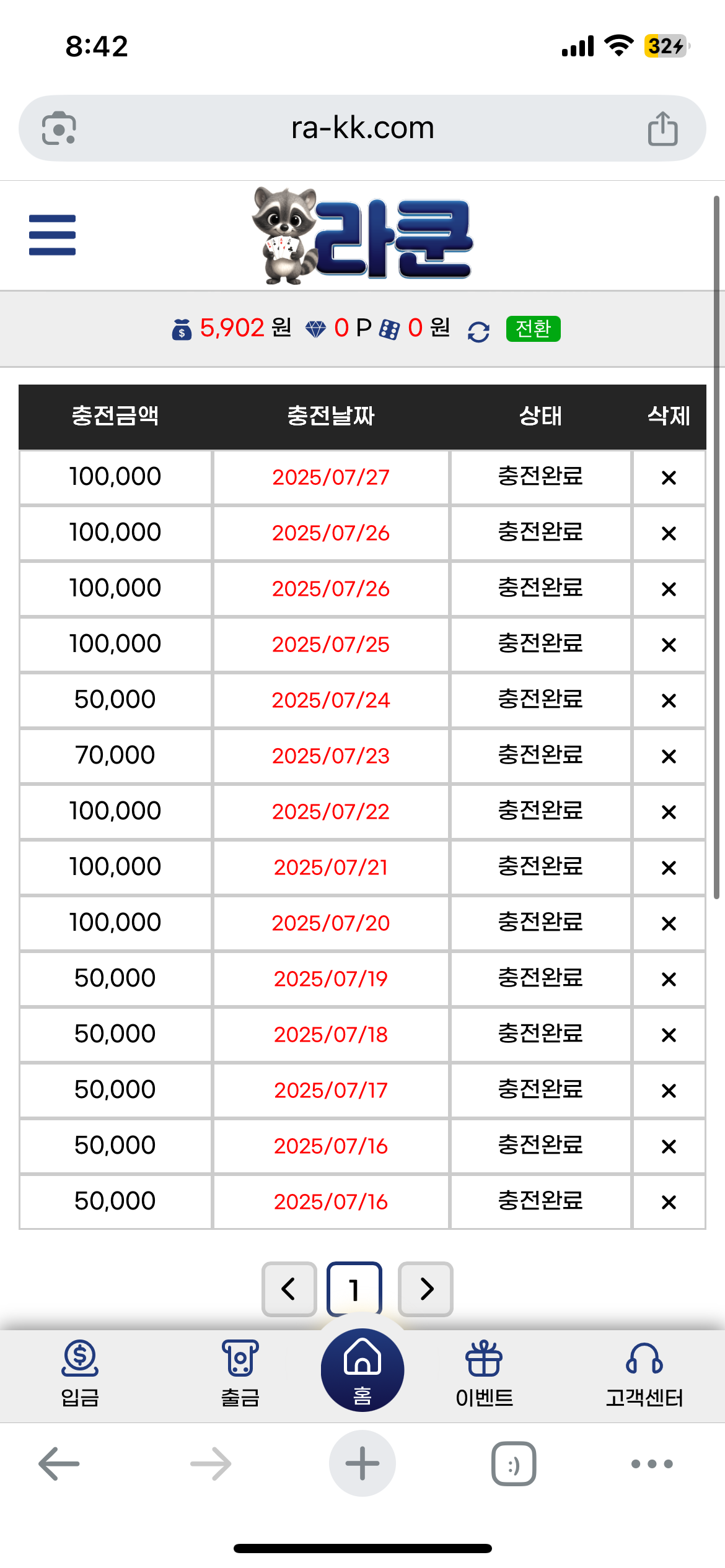Go to the 홈 home tab

tap(362, 1370)
